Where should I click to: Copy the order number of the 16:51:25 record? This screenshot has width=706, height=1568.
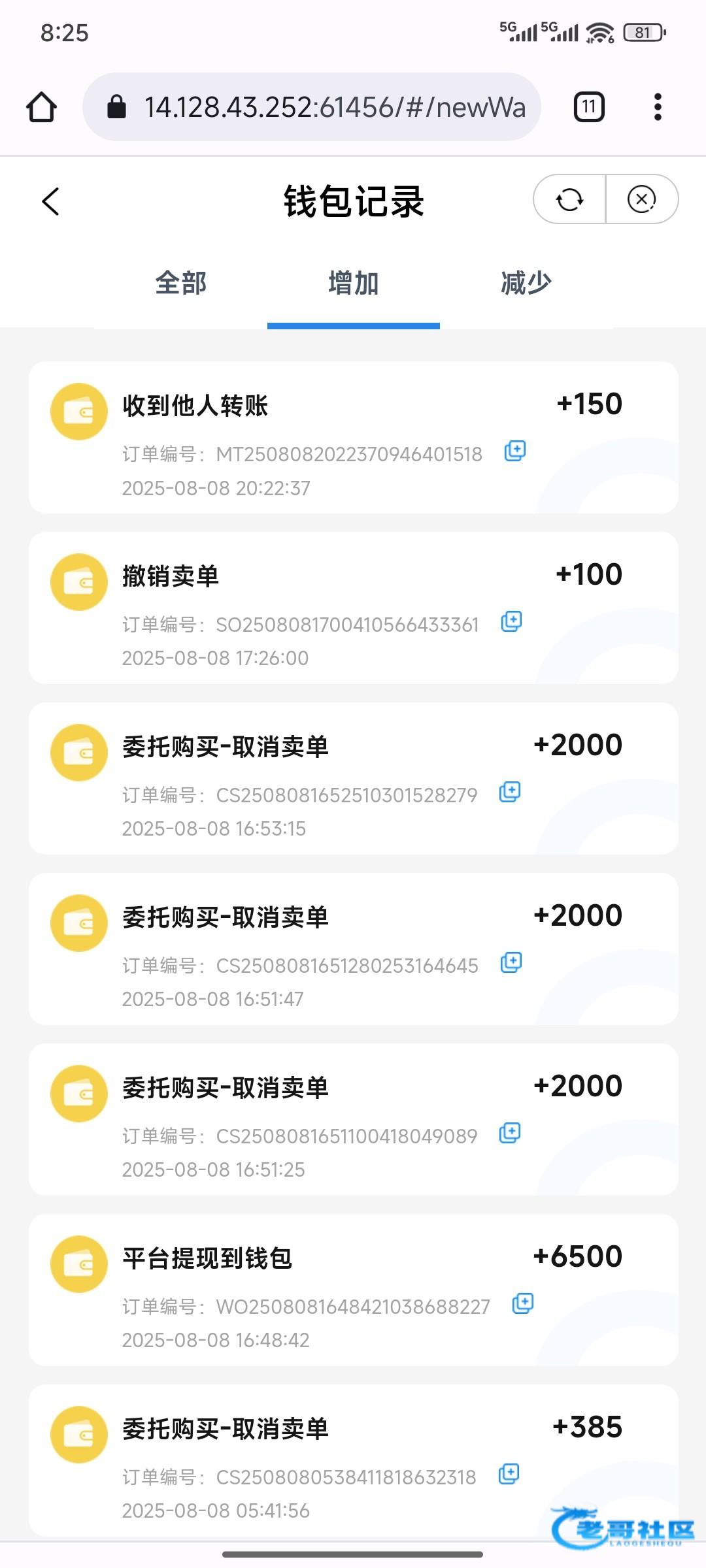(510, 1133)
